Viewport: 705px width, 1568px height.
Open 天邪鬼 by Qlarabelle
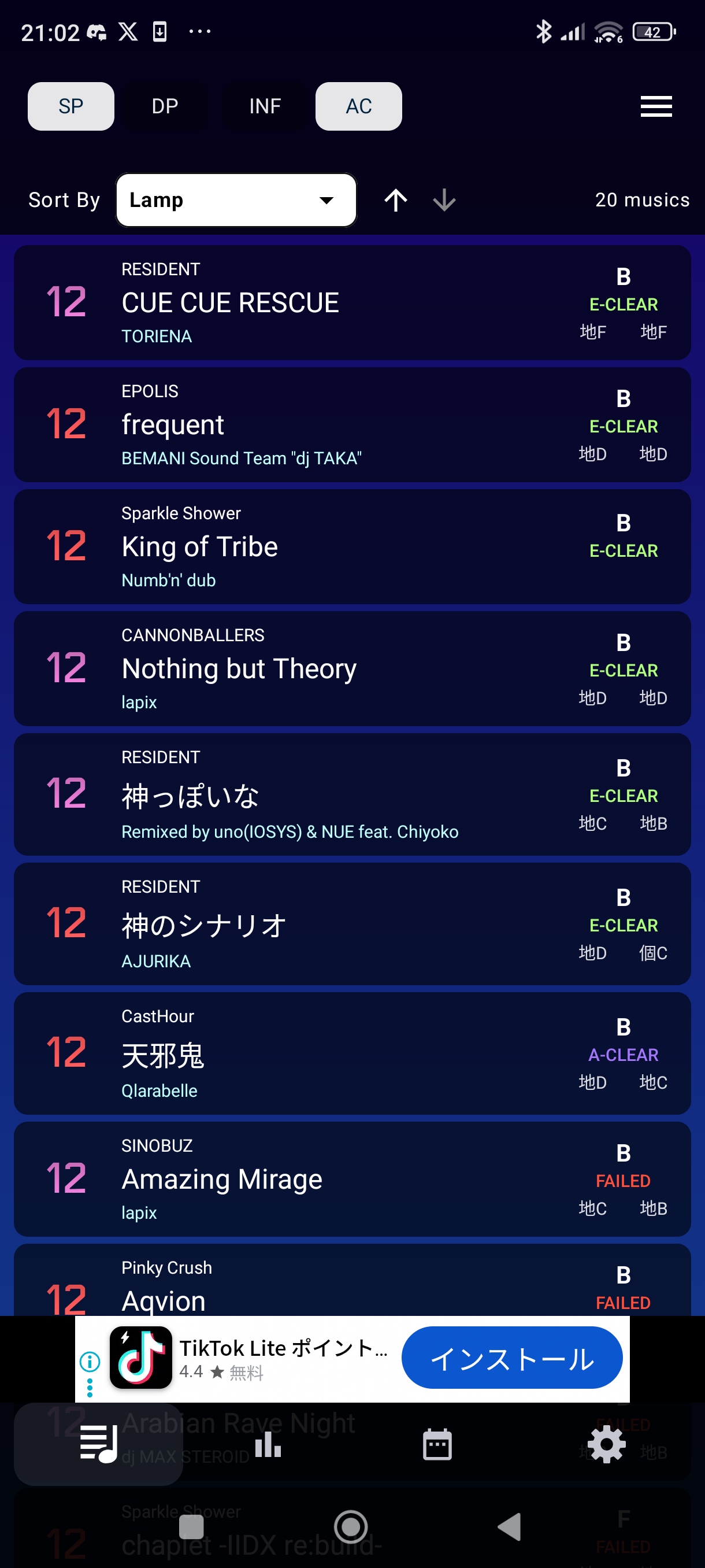(352, 1053)
